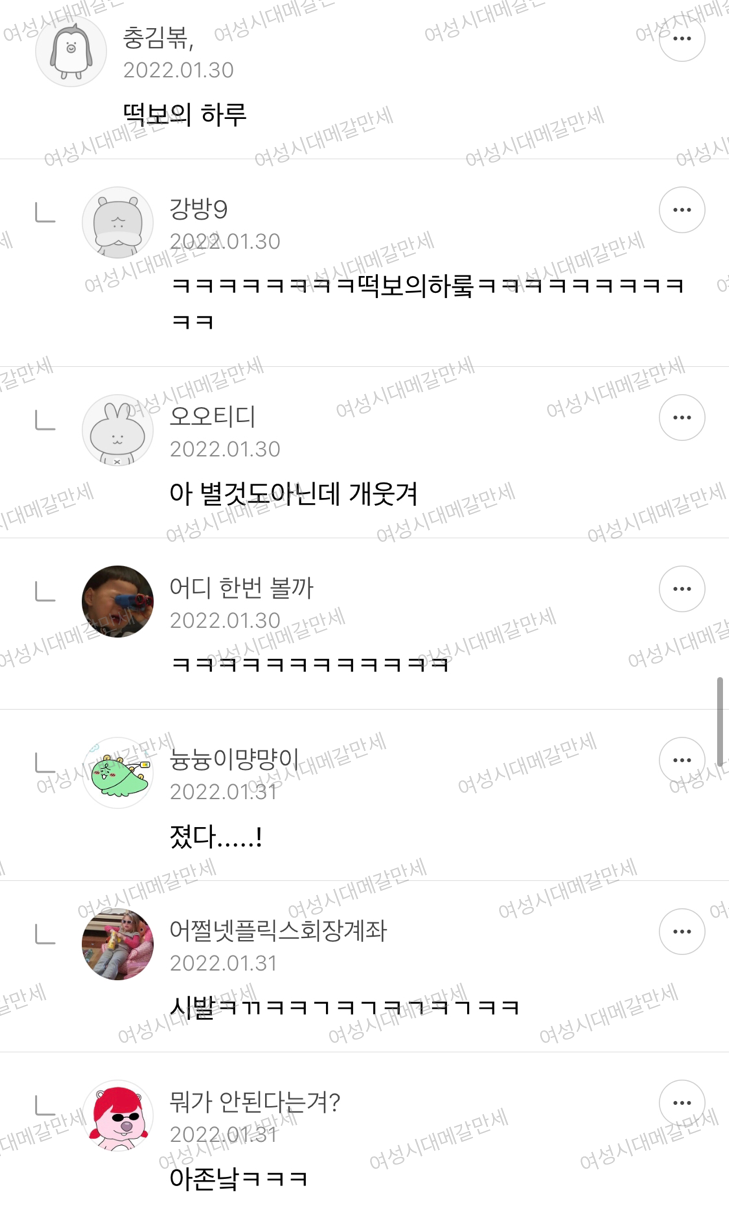Open more options for 어디 한번 볼까's reply
The width and height of the screenshot is (729, 1218).
pos(682,589)
